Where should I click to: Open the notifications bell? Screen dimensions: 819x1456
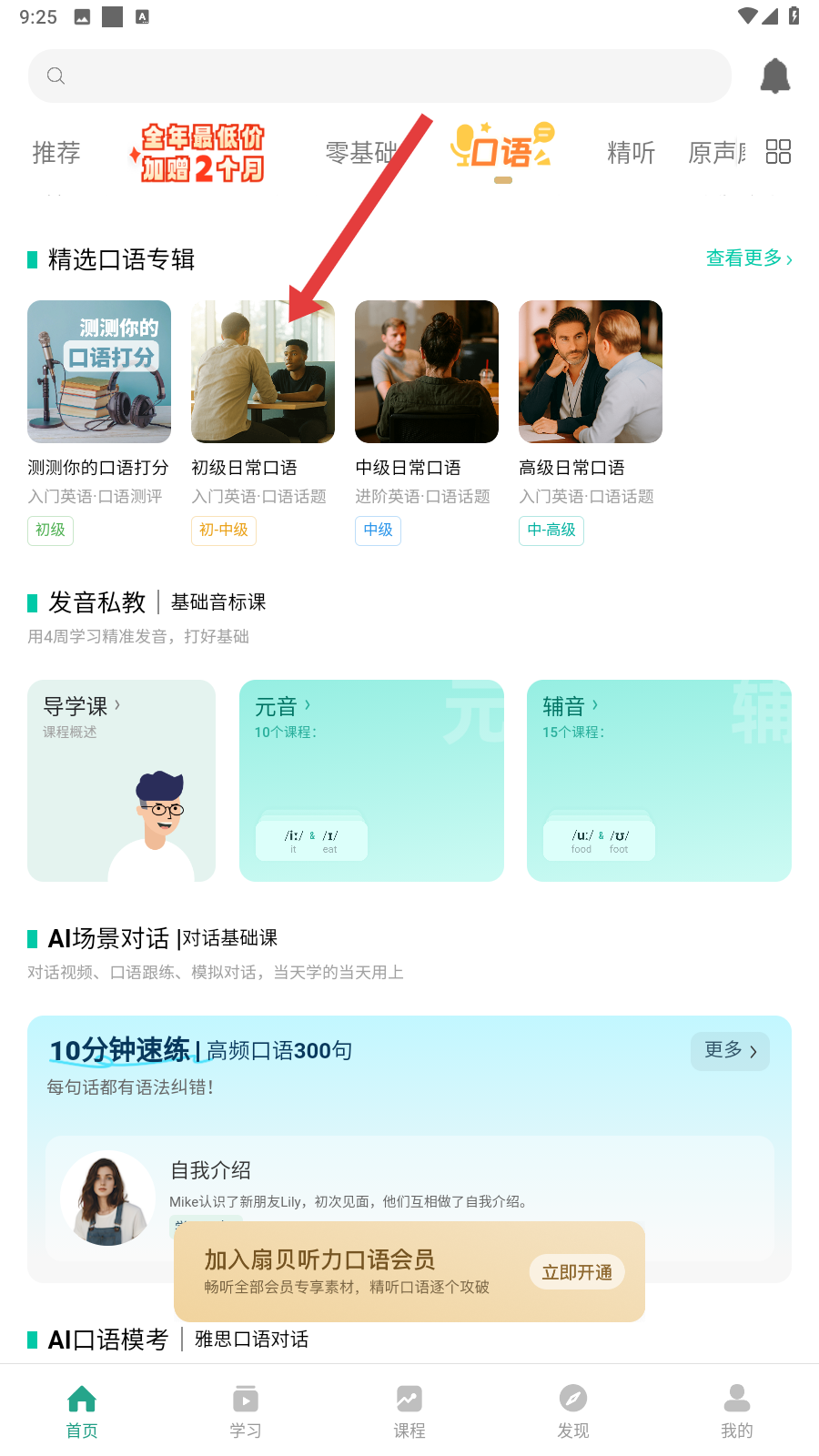point(774,76)
